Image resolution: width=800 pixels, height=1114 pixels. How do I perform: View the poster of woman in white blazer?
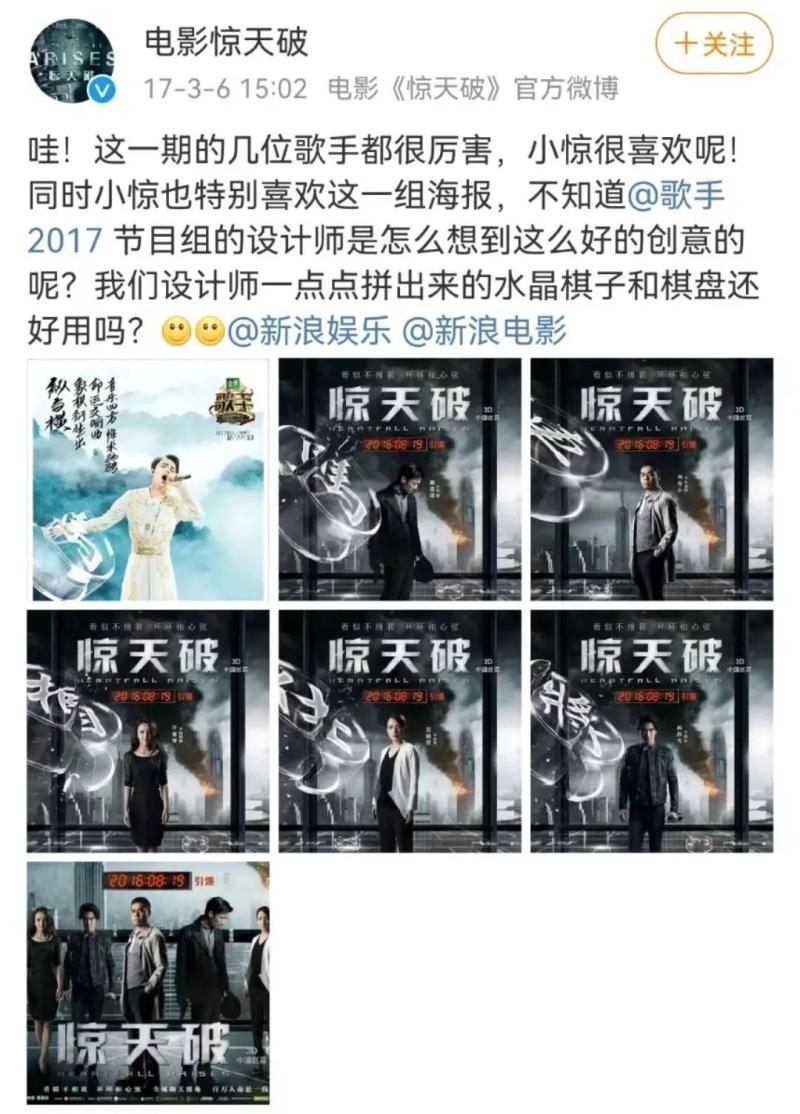[x=400, y=731]
